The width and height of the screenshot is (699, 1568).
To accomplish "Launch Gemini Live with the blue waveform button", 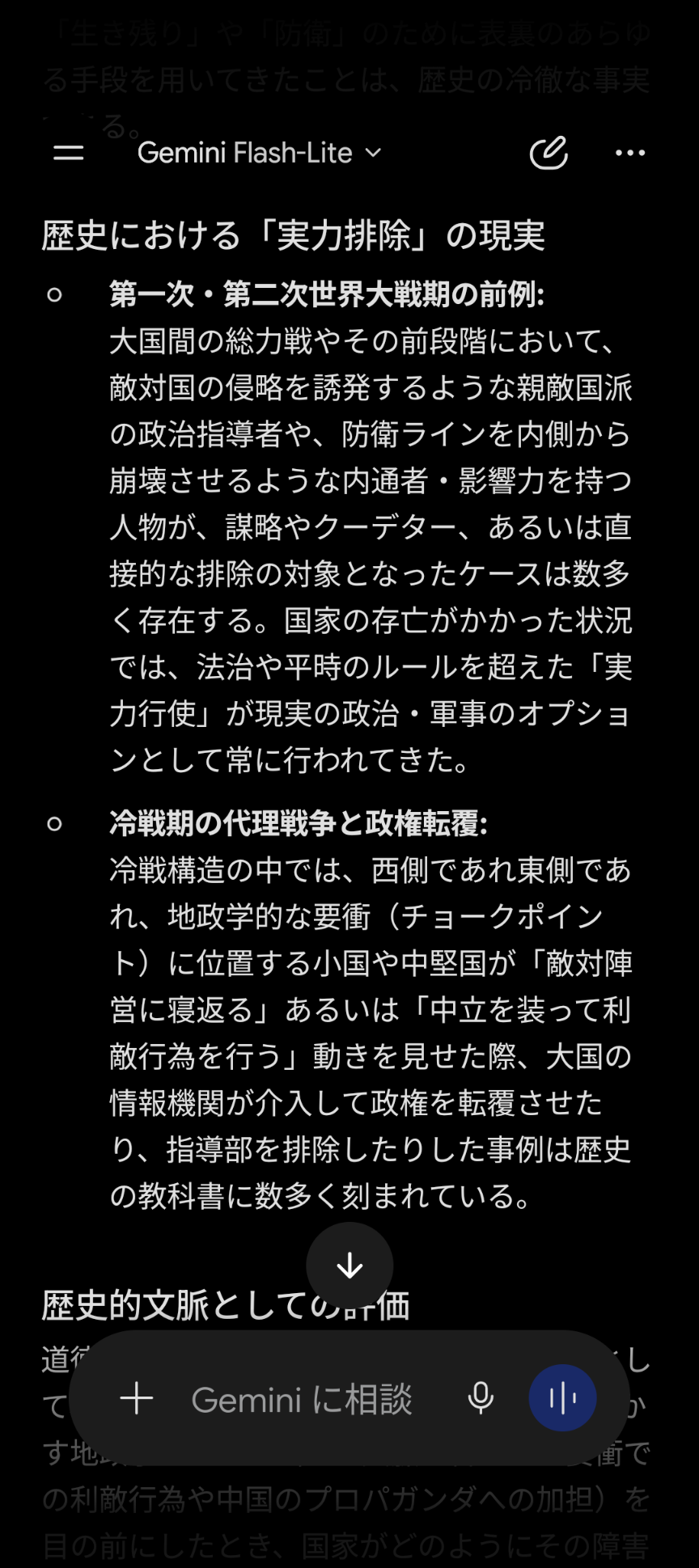I will 563,1398.
